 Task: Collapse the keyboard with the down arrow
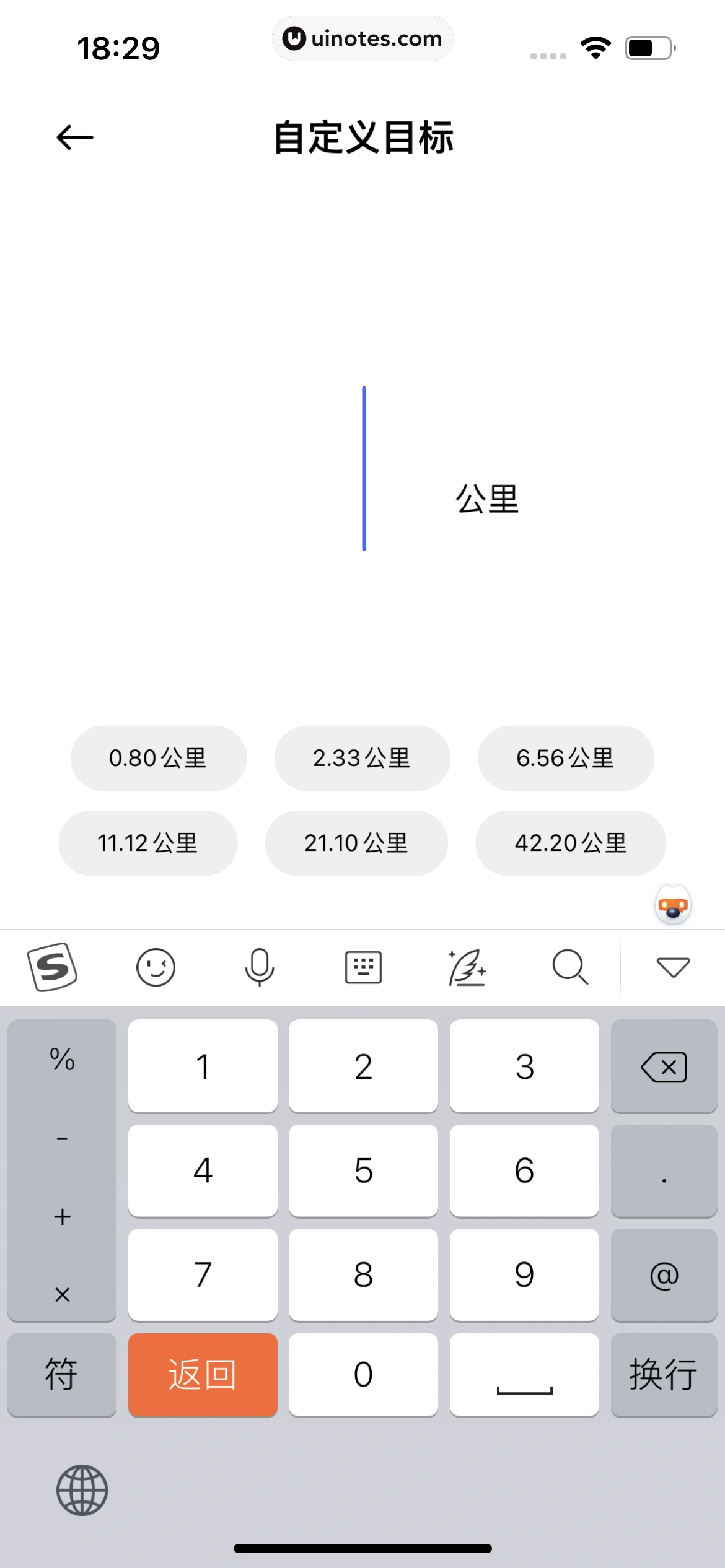click(673, 967)
